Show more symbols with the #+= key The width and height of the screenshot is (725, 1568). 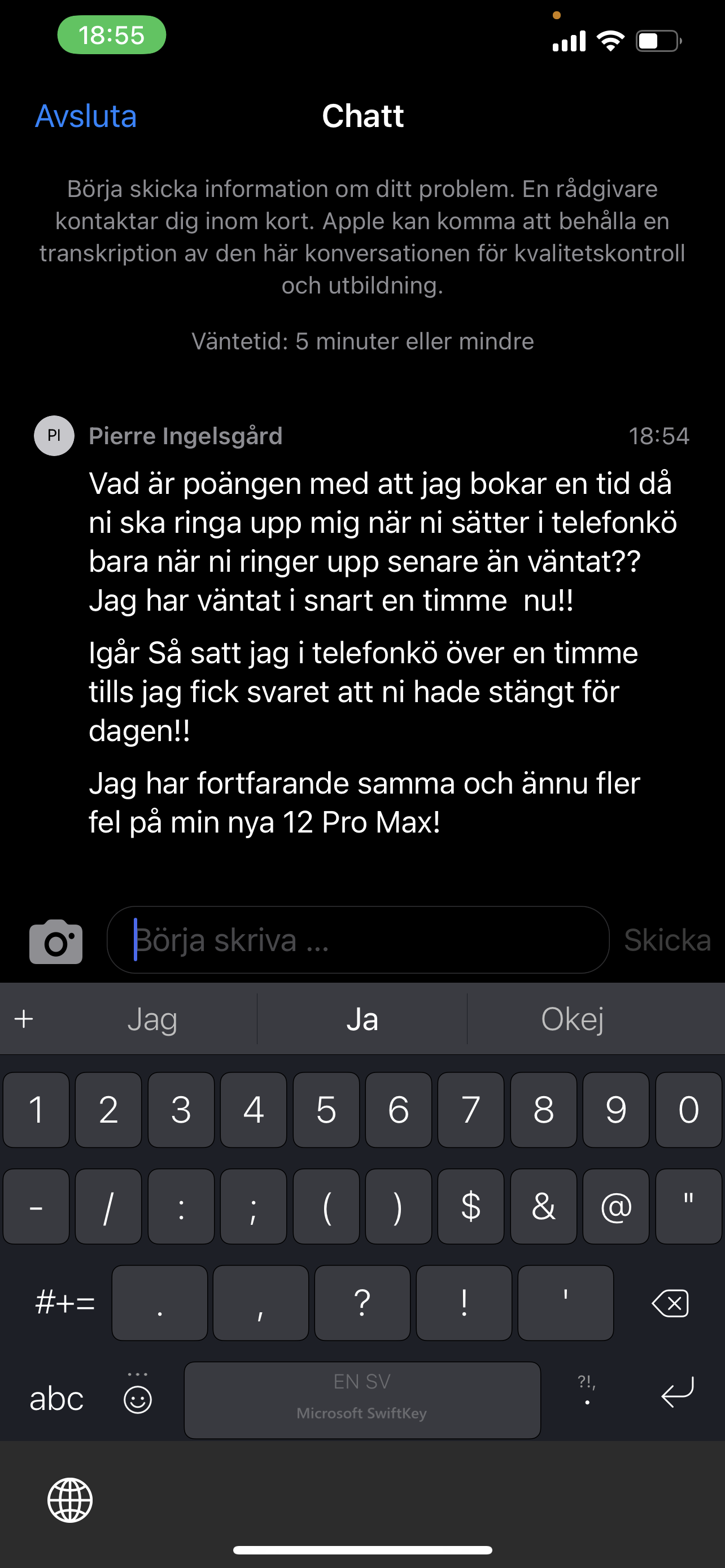click(x=65, y=1303)
